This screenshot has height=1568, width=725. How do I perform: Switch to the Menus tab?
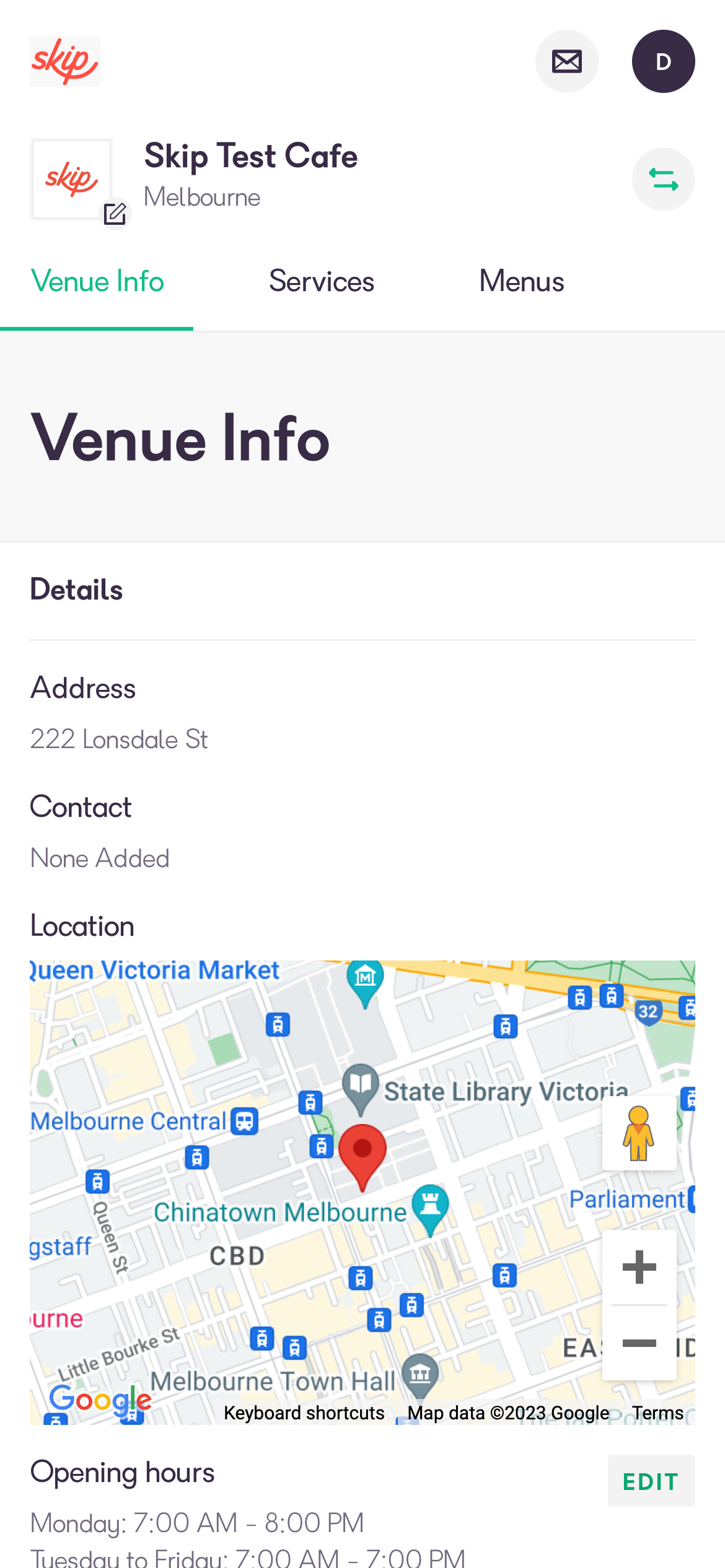point(521,282)
